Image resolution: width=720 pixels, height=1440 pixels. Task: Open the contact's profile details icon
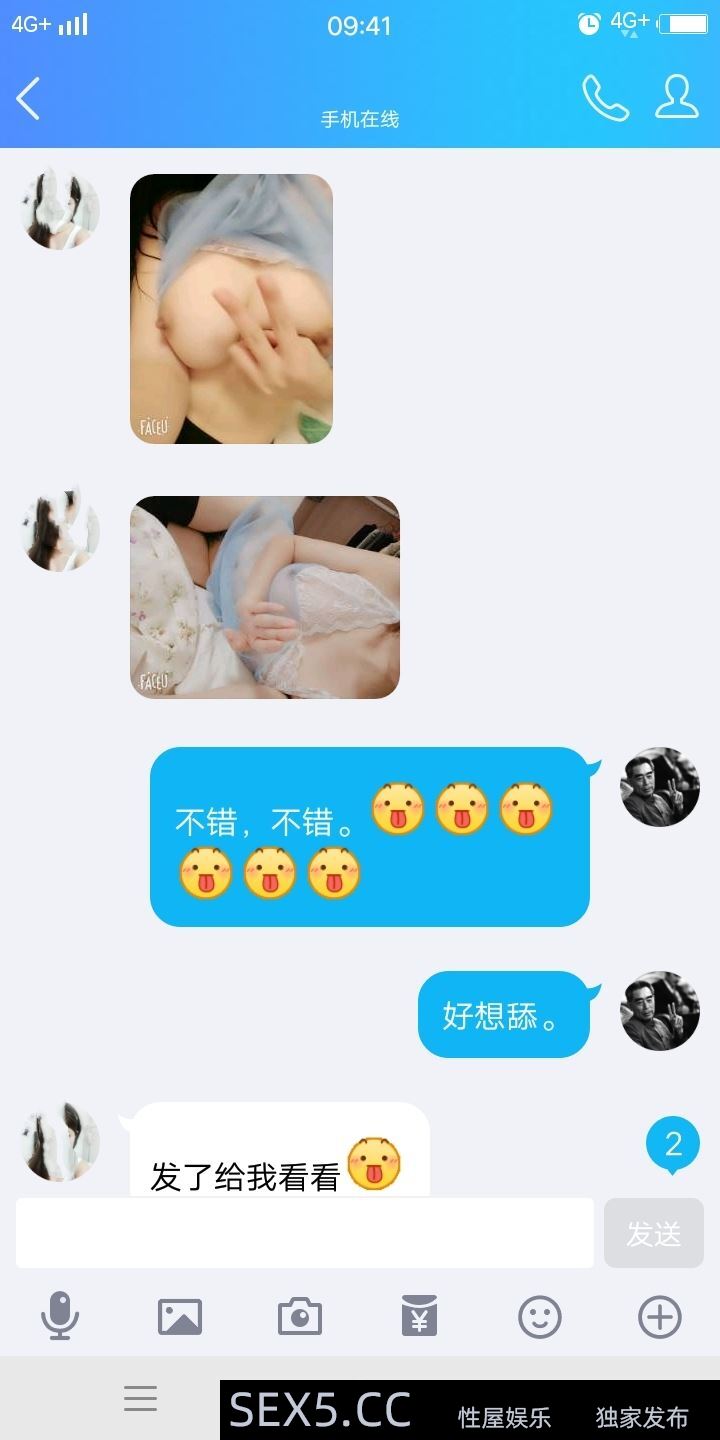pos(677,97)
